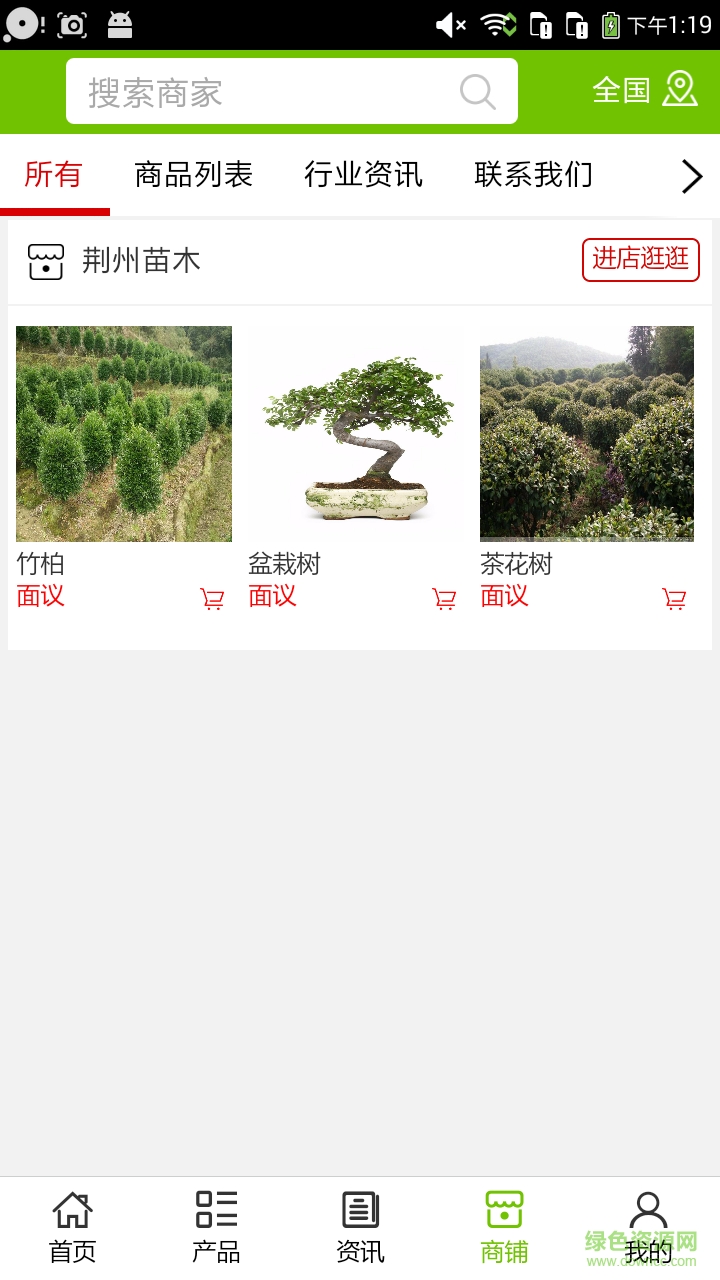
Task: Tap the location pin icon next to 全国
Action: point(680,90)
